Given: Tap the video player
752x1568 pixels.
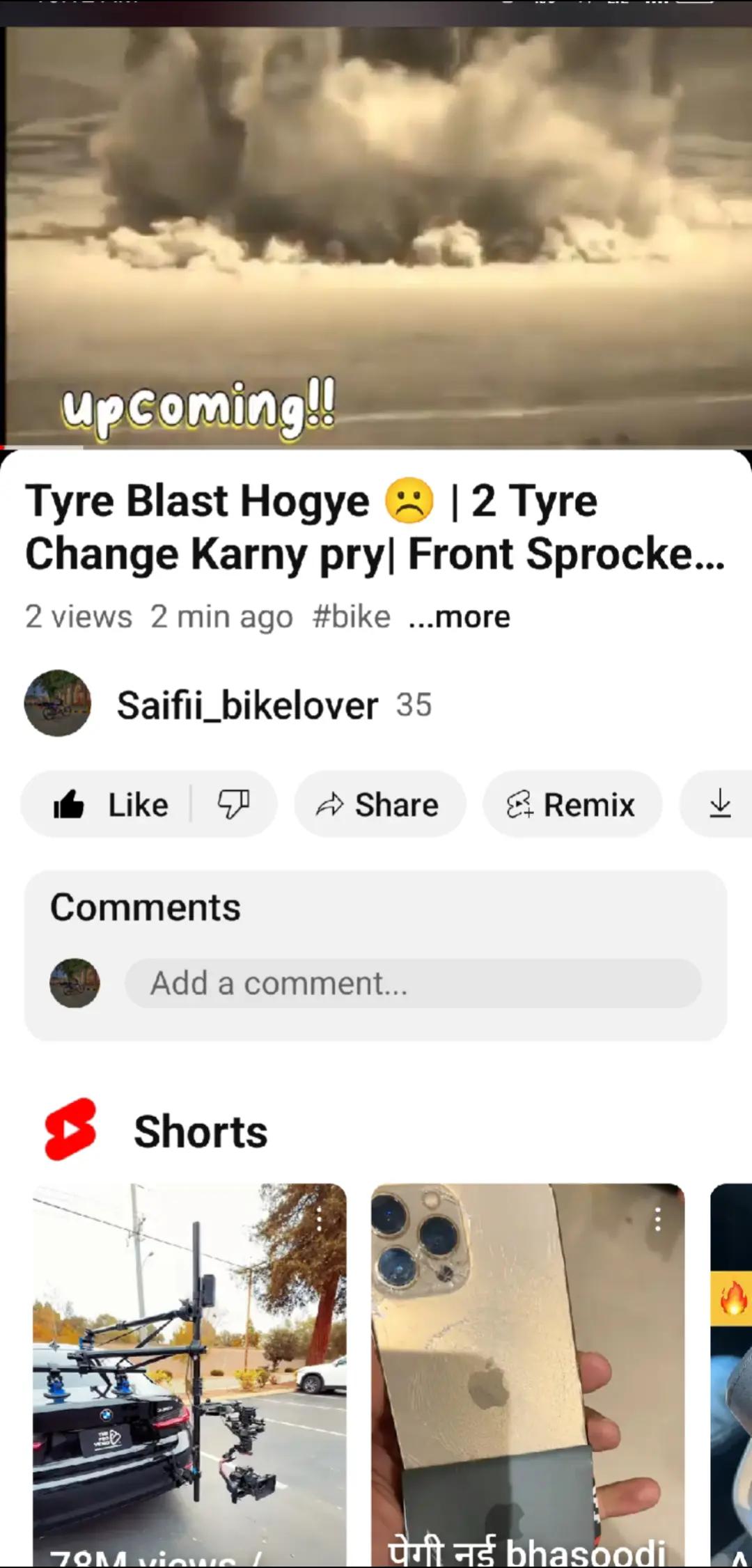Looking at the screenshot, I should pyautogui.click(x=376, y=237).
